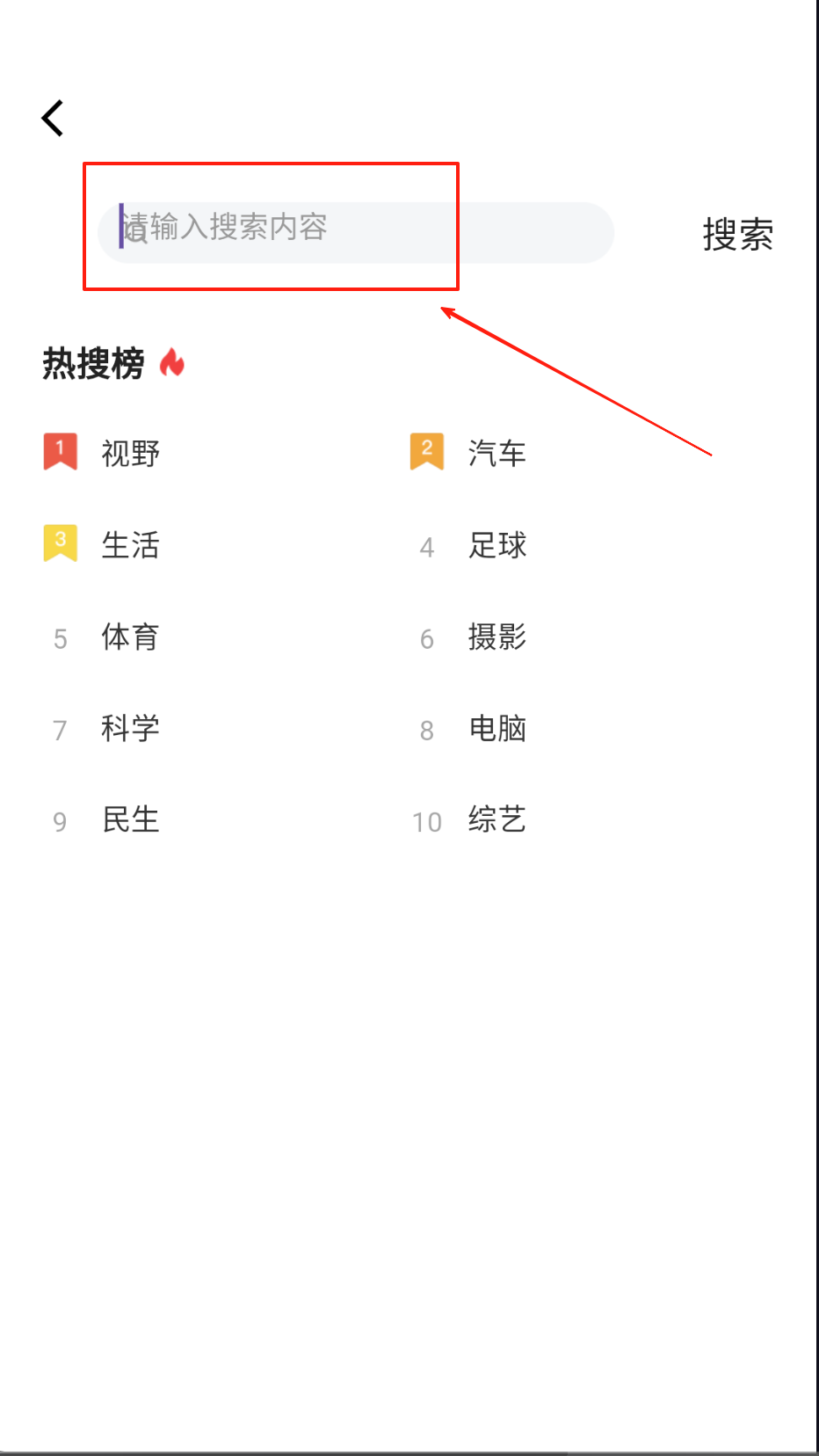Select hot search 综艺
Viewport: 819px width, 1456px height.
click(x=496, y=819)
